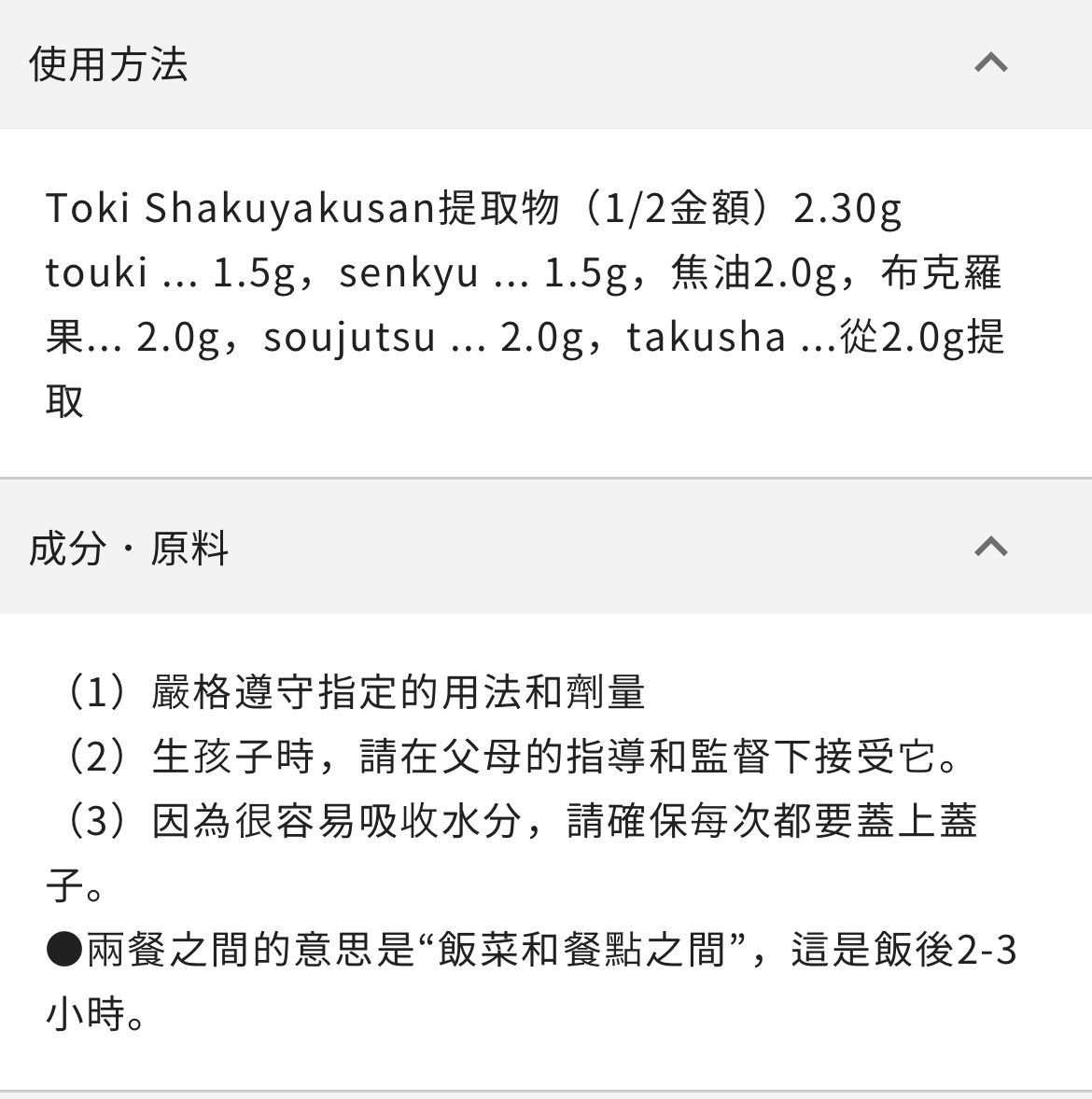Collapse the 成分・原料 section
This screenshot has height=1099, width=1092.
click(991, 546)
